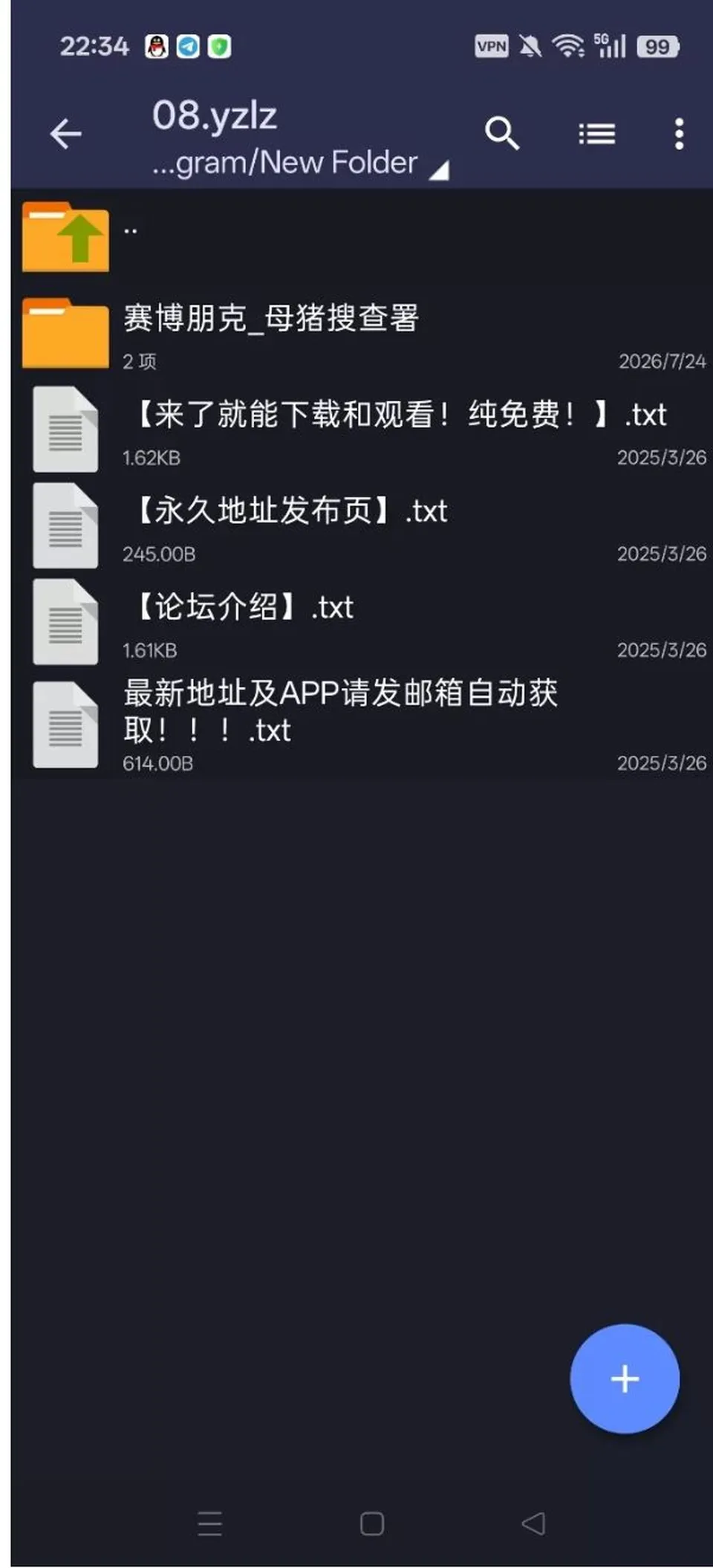The image size is (713, 1568).
Task: Open the 【永久地址发布页】.txt file
Action: [x=362, y=525]
